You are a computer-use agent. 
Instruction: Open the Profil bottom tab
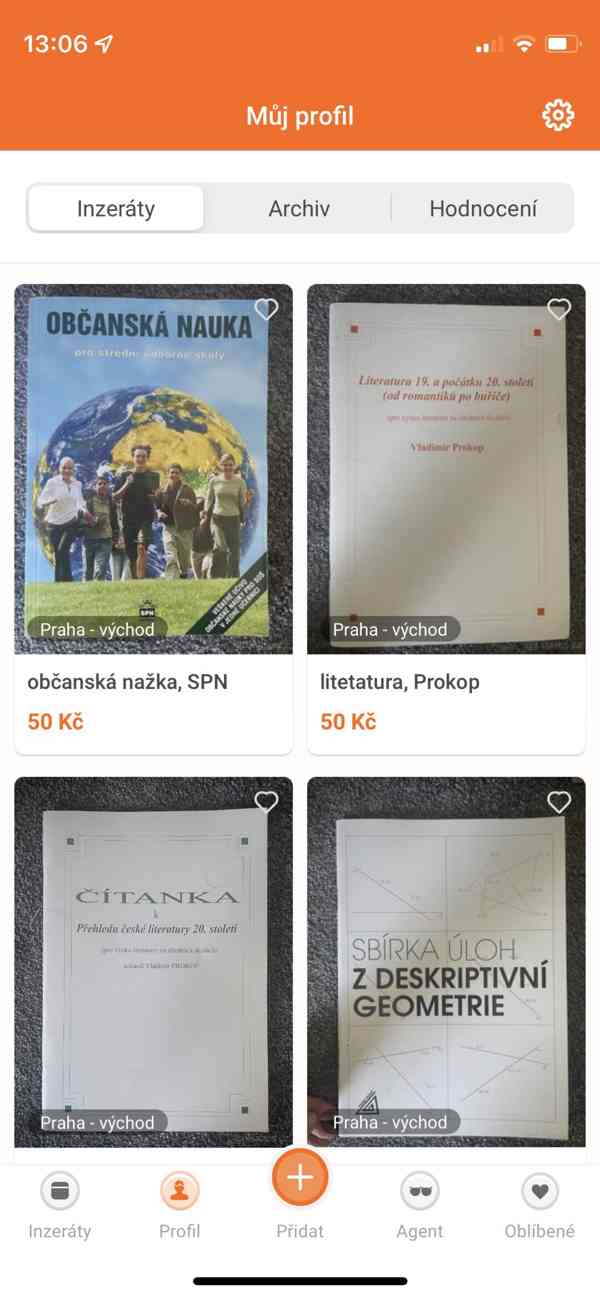(x=180, y=1206)
